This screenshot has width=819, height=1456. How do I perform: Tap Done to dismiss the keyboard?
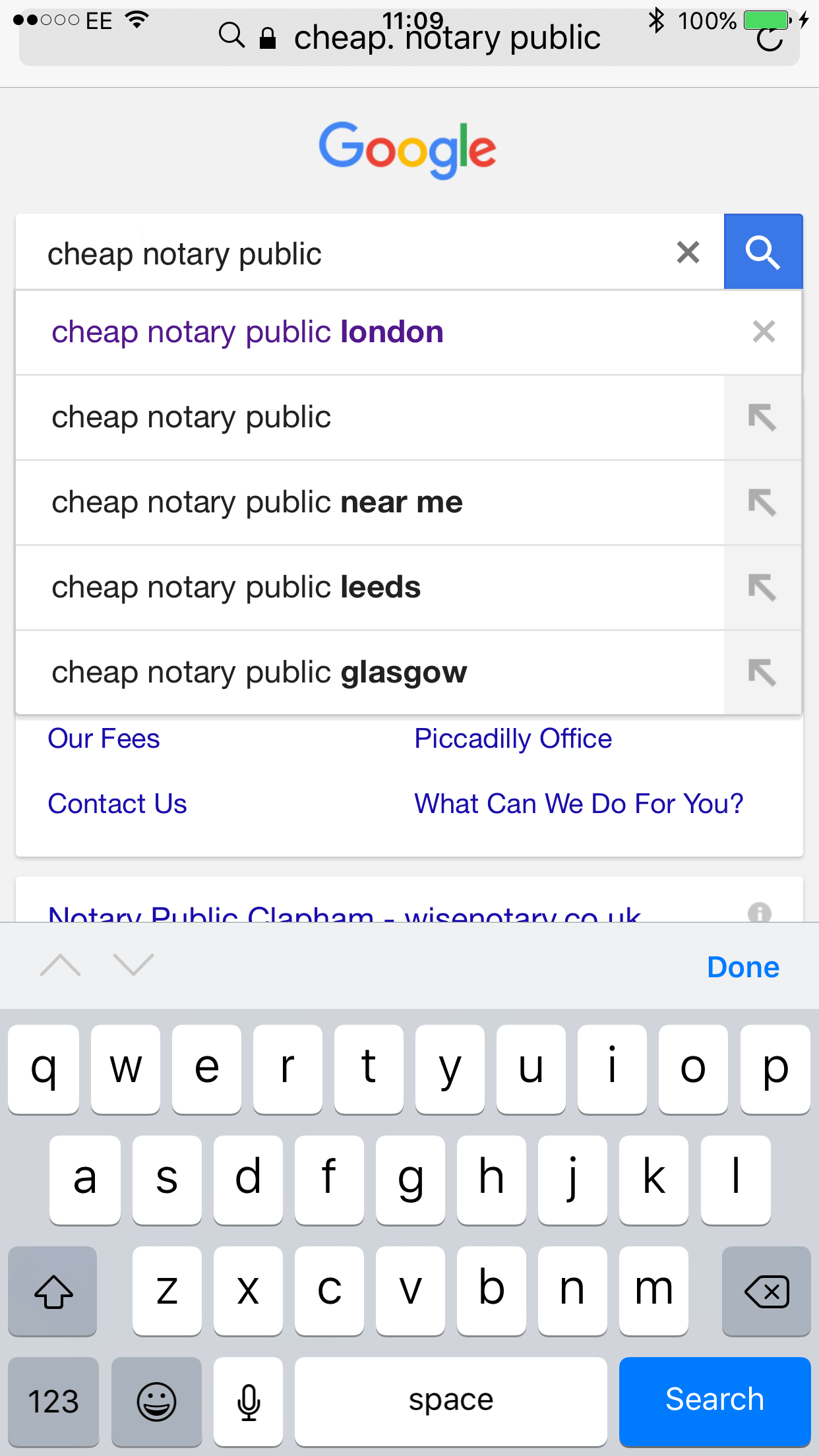[743, 967]
